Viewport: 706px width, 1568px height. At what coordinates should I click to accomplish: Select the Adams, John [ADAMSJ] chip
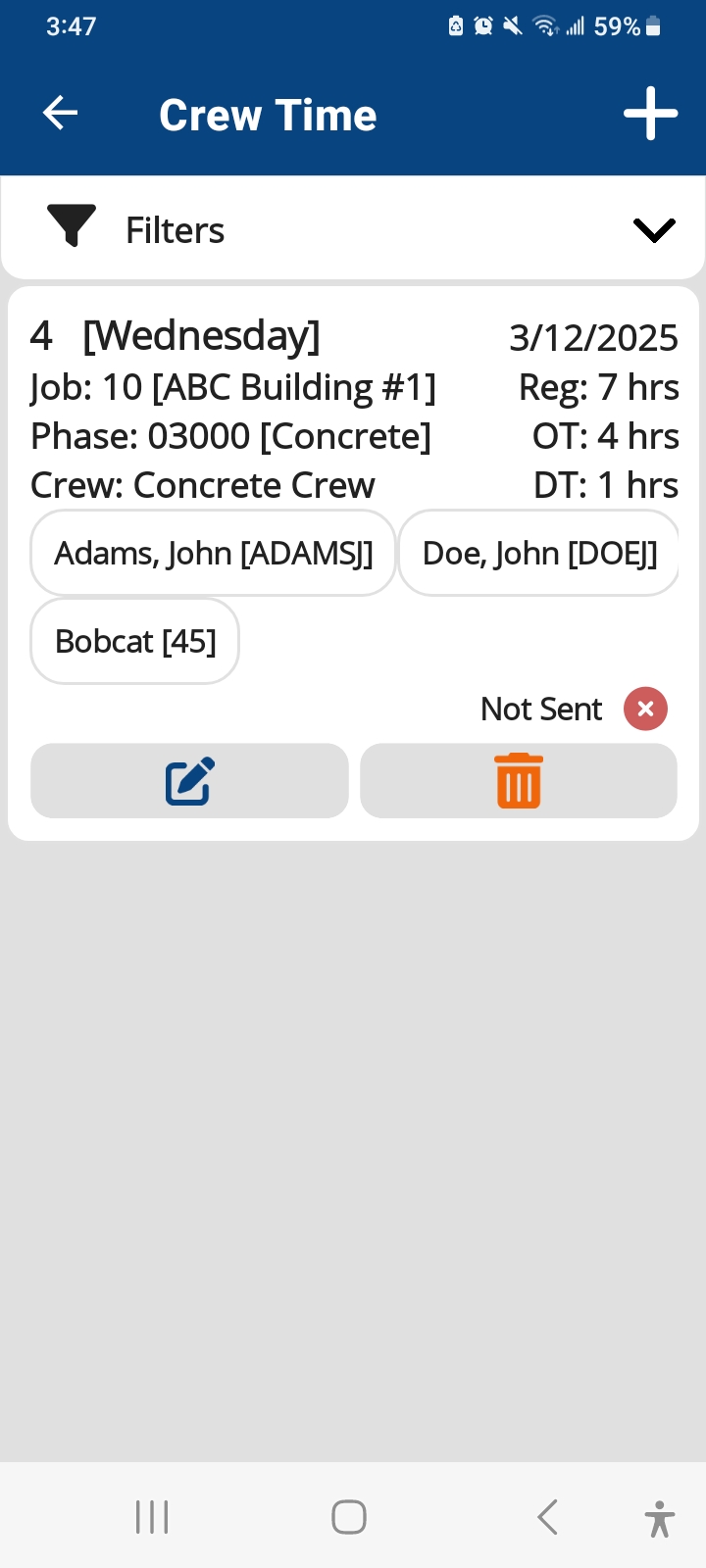213,553
